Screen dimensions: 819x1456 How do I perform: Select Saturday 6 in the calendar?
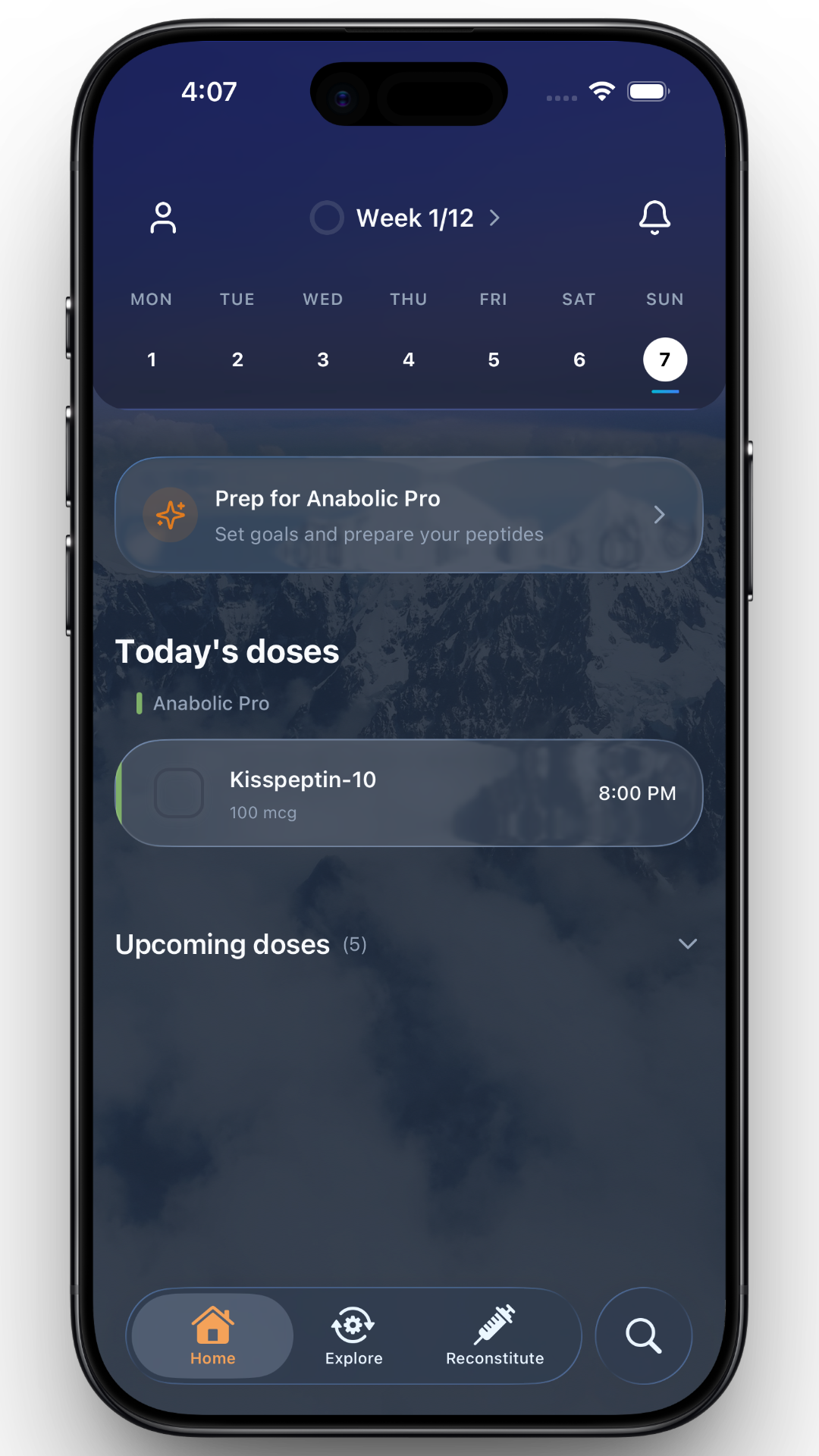pos(579,359)
